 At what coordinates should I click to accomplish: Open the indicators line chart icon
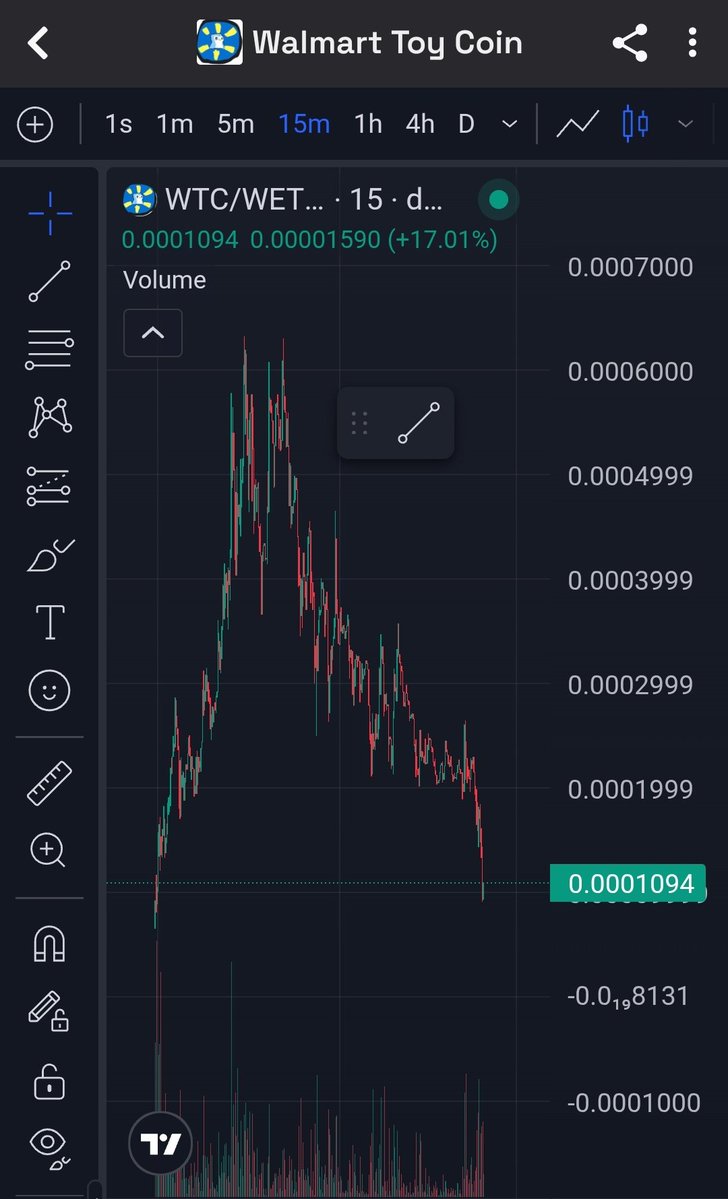click(577, 124)
